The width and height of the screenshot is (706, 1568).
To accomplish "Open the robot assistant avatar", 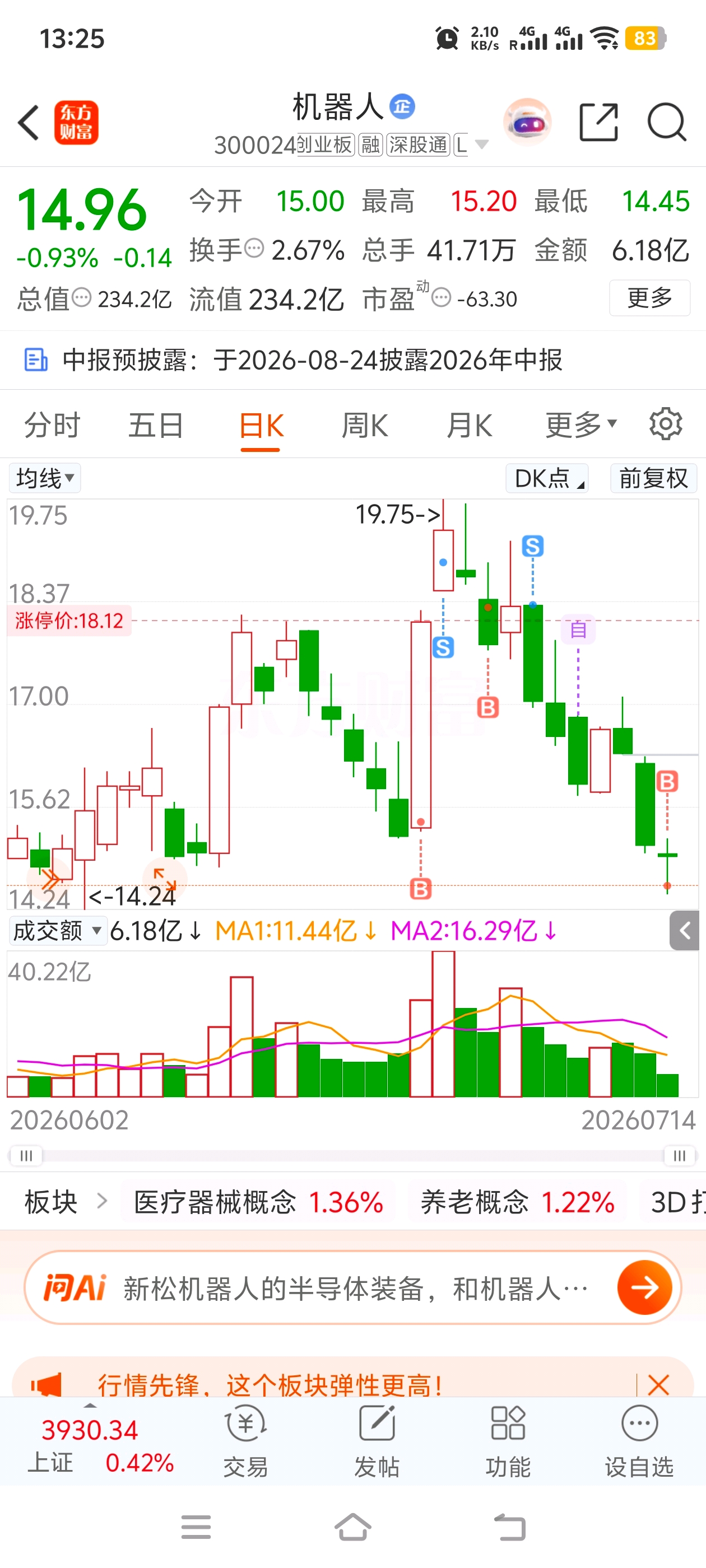I will click(x=527, y=122).
